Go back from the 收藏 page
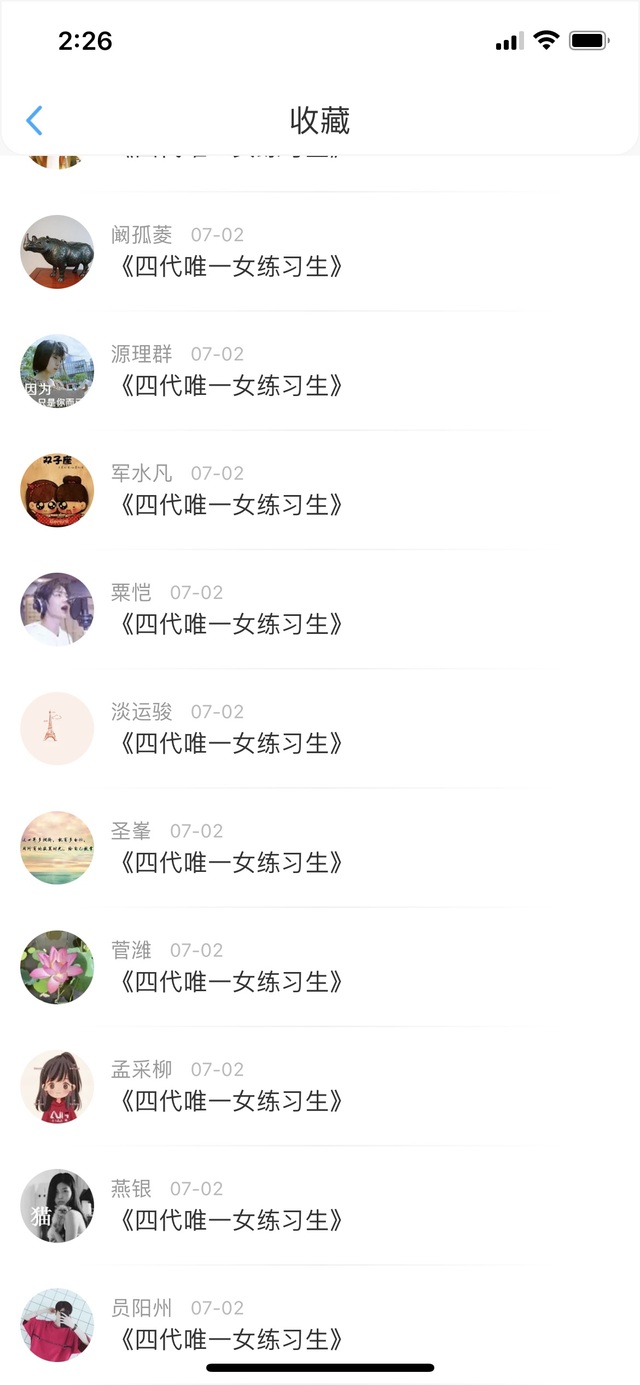The width and height of the screenshot is (640, 1385). pos(34,121)
